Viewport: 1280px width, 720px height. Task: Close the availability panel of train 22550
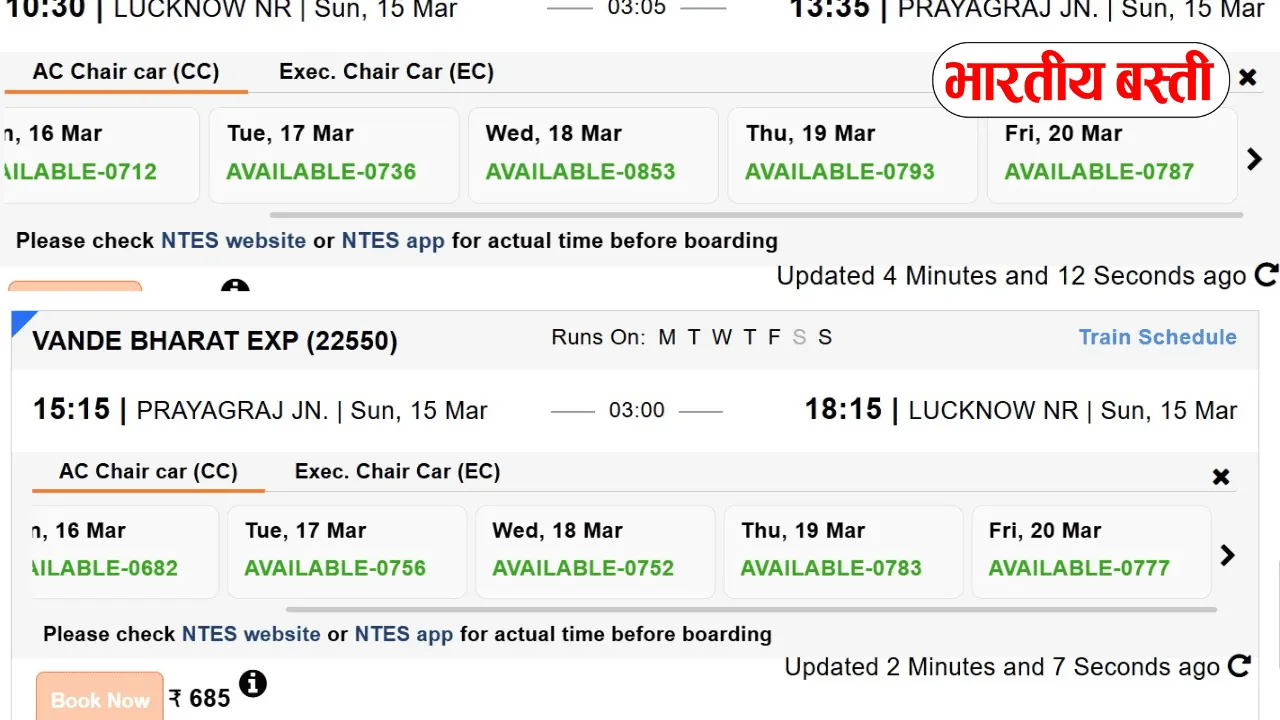coord(1221,477)
